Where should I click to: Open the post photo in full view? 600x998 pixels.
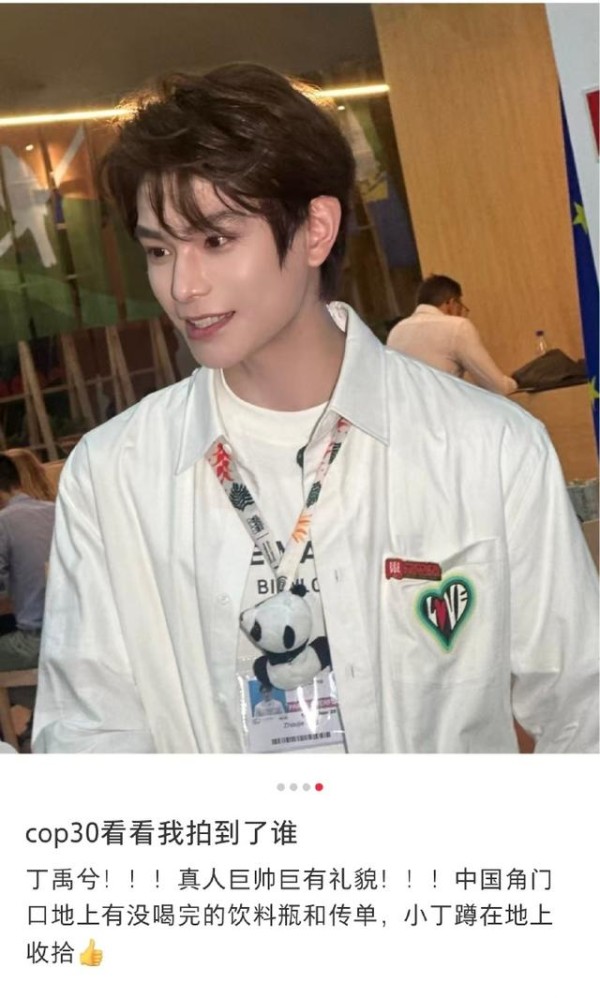(x=300, y=380)
